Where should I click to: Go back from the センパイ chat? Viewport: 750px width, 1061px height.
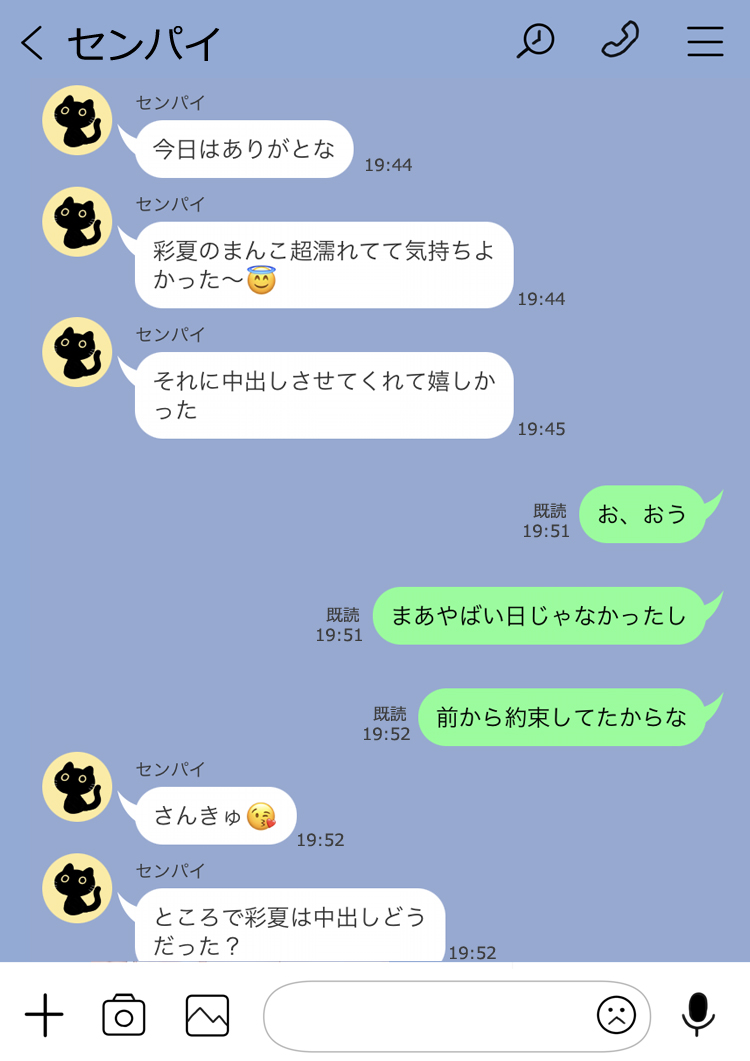(x=32, y=43)
